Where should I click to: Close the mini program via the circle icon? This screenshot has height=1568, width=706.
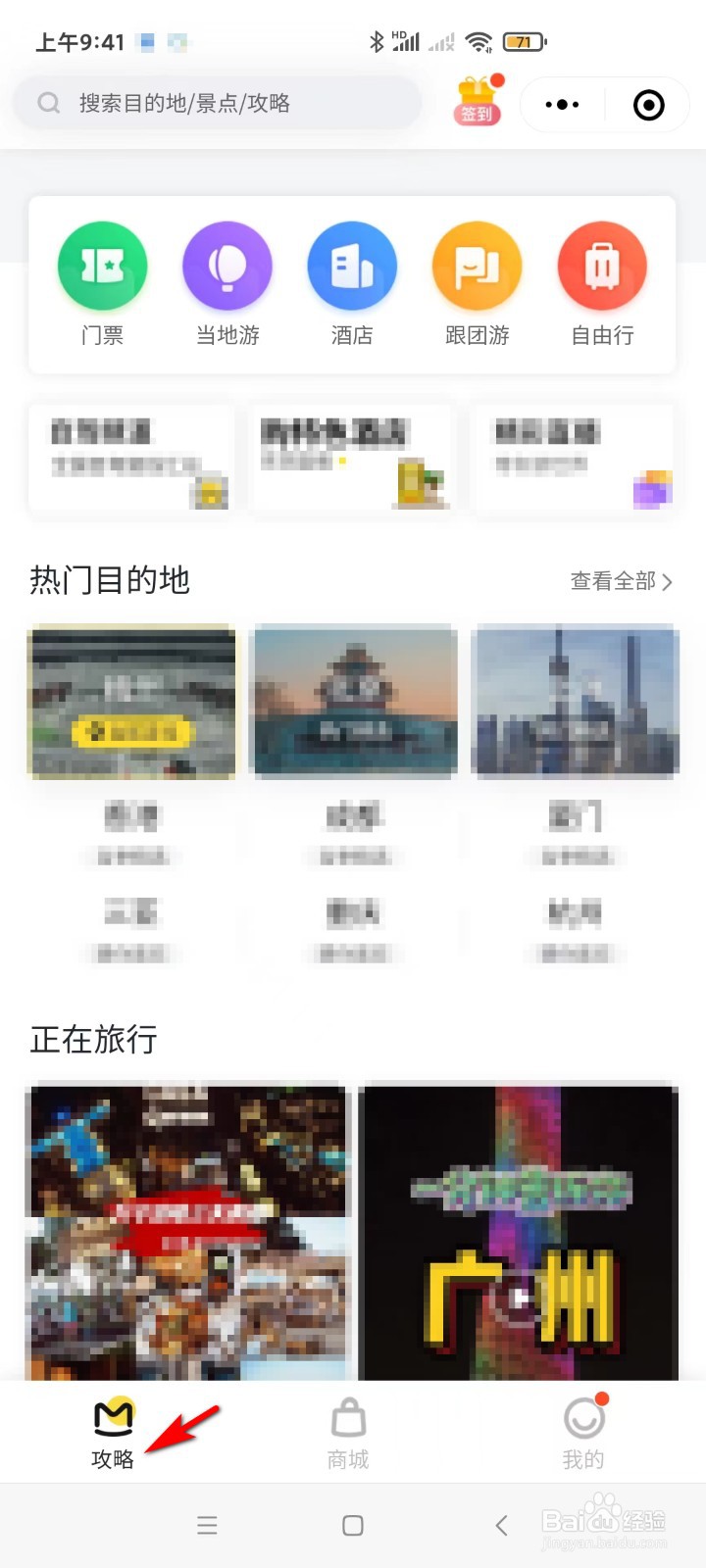(649, 105)
